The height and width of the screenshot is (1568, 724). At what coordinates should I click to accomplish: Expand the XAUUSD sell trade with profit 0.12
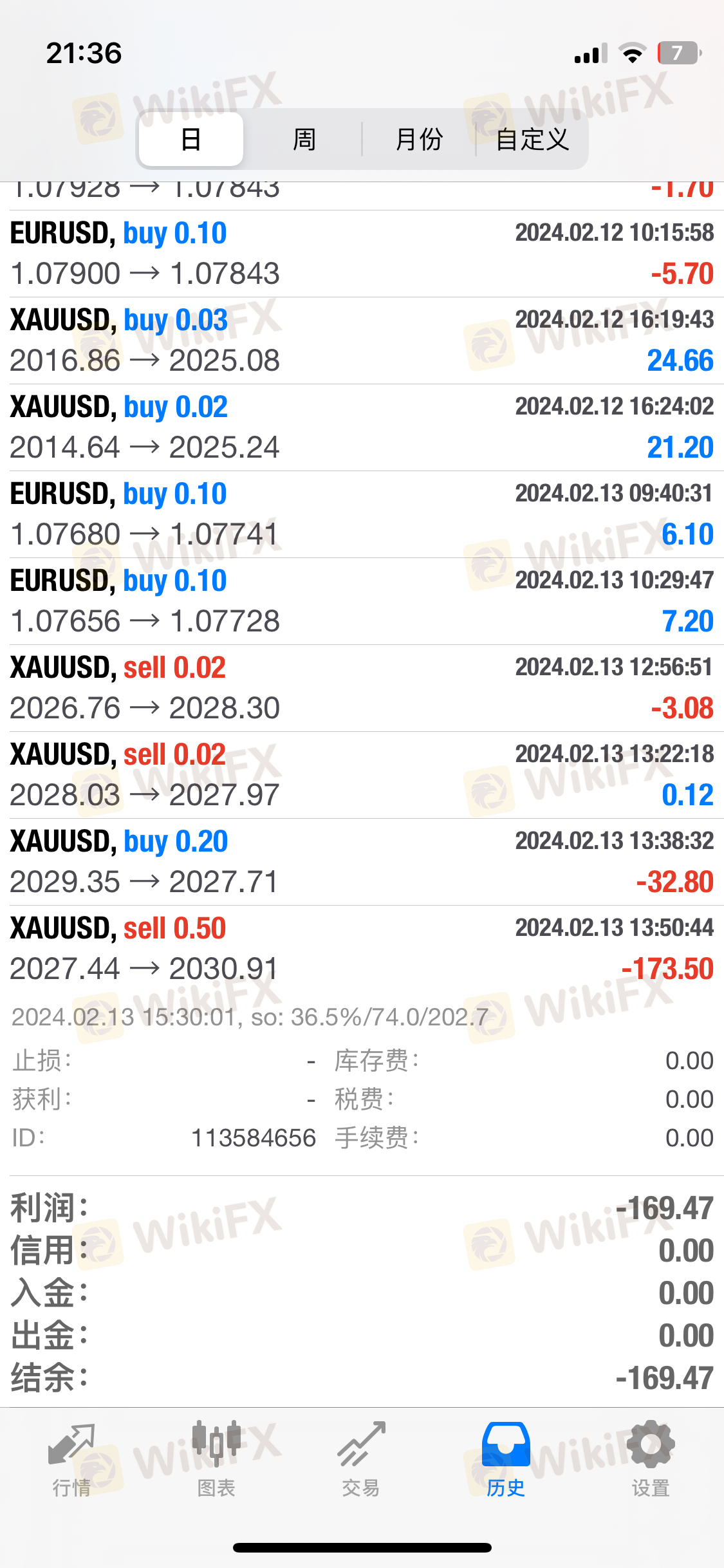(x=362, y=775)
